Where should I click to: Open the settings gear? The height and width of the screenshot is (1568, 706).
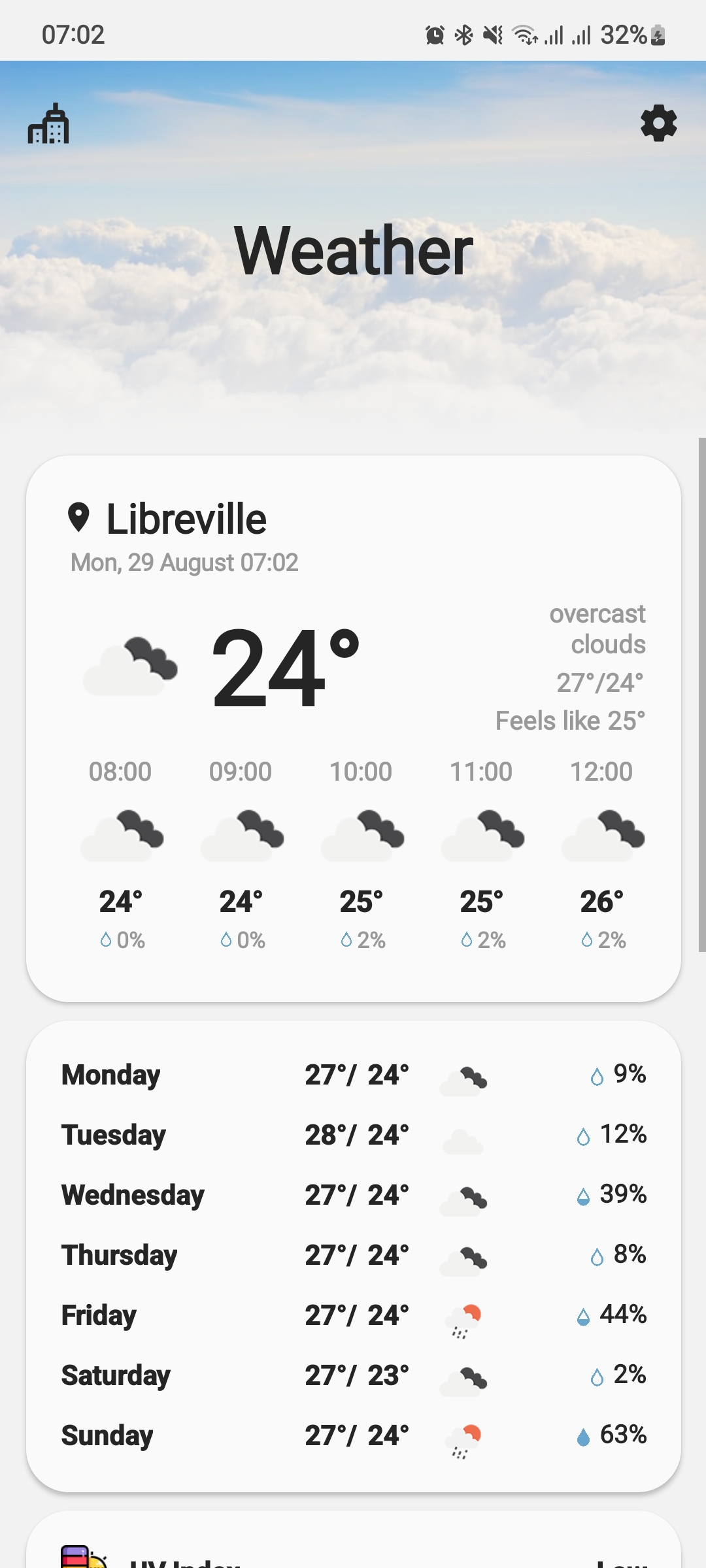pos(658,123)
